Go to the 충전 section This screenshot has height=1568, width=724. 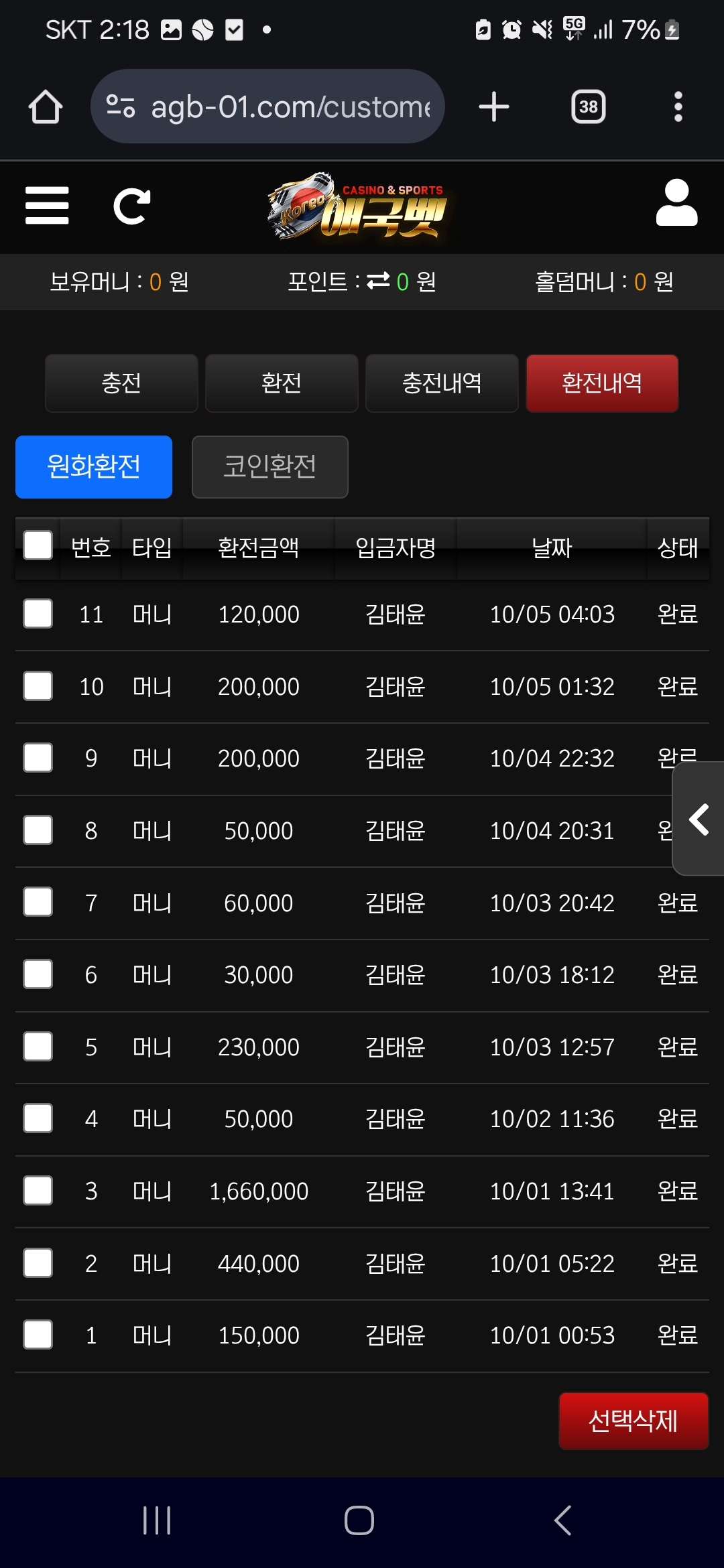coord(121,383)
